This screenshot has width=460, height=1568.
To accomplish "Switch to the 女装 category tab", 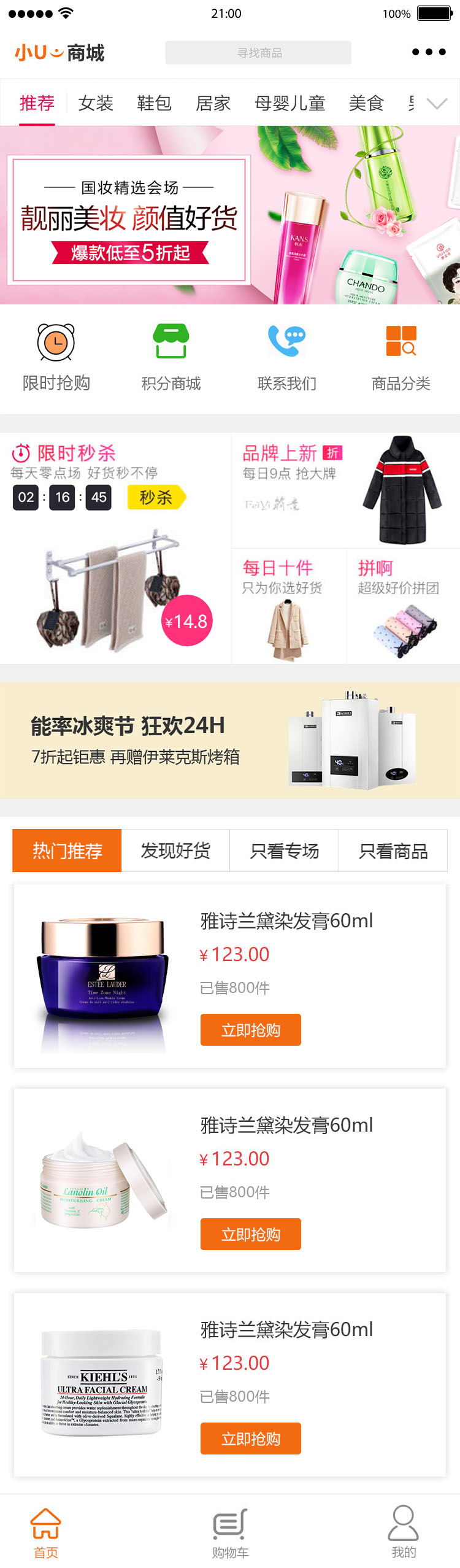I will pos(96,103).
